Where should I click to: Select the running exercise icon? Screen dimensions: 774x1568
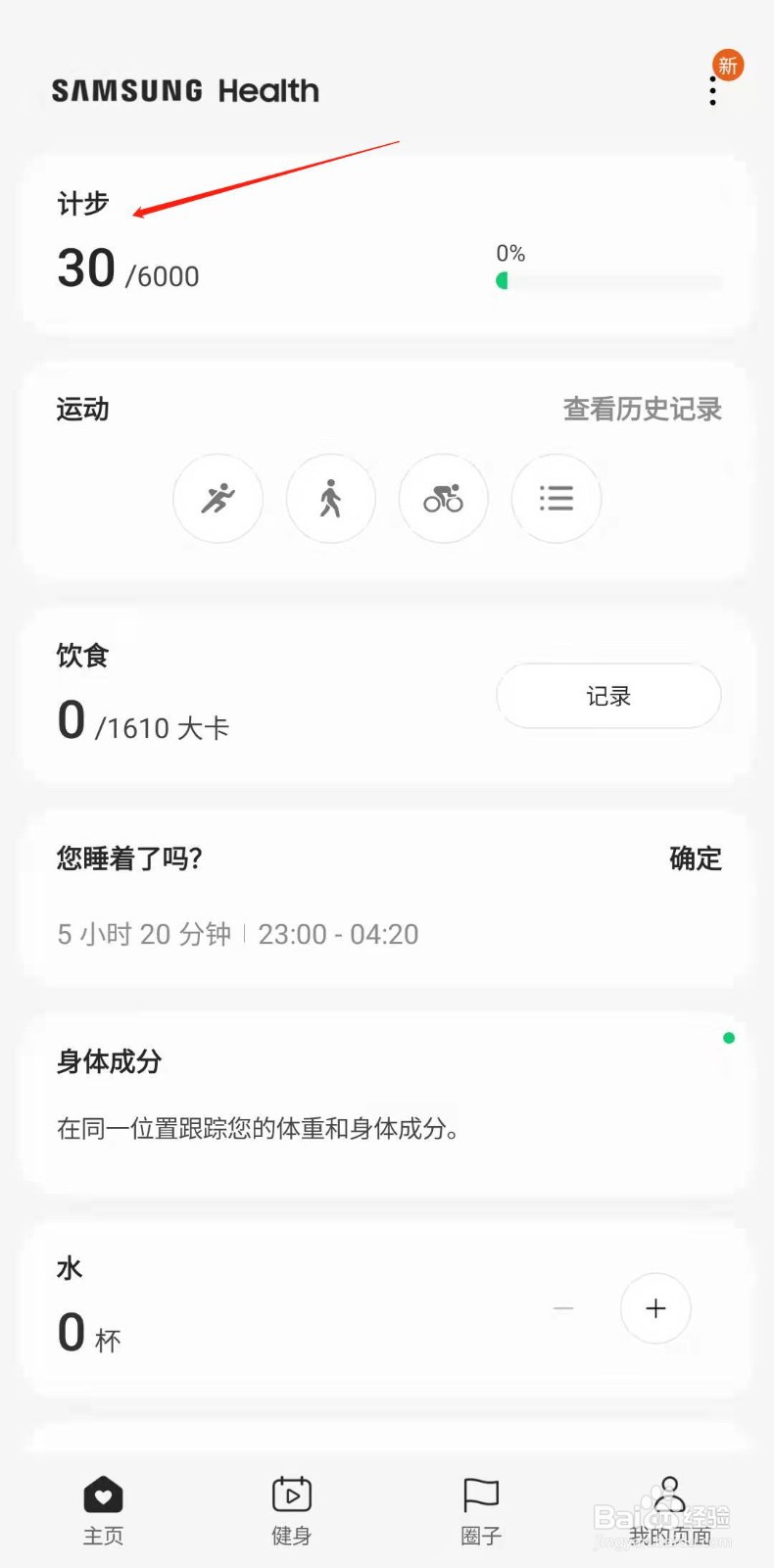[218, 498]
